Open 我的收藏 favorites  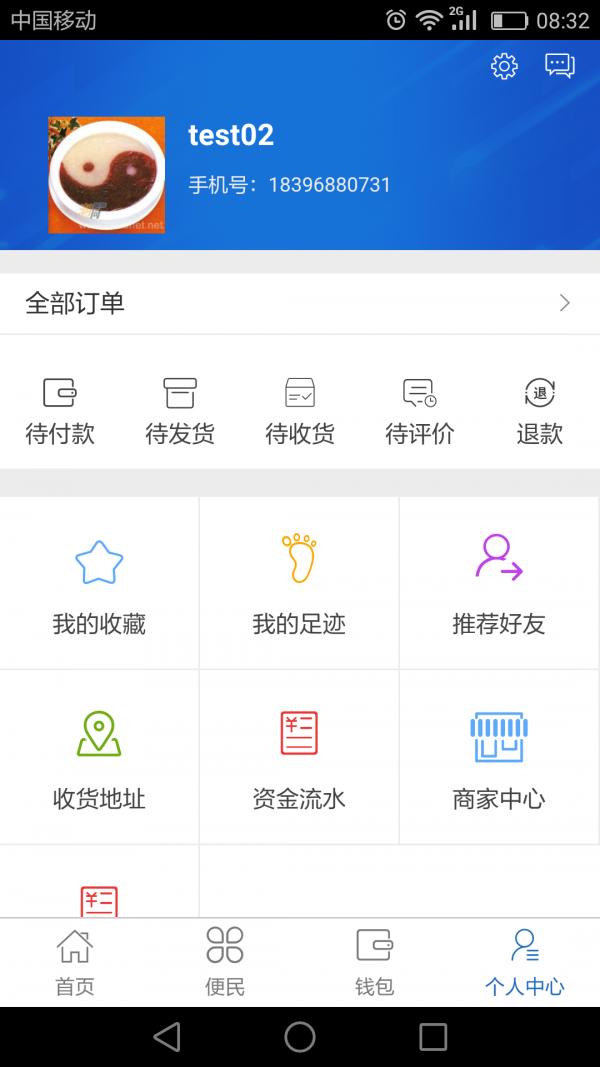[99, 583]
